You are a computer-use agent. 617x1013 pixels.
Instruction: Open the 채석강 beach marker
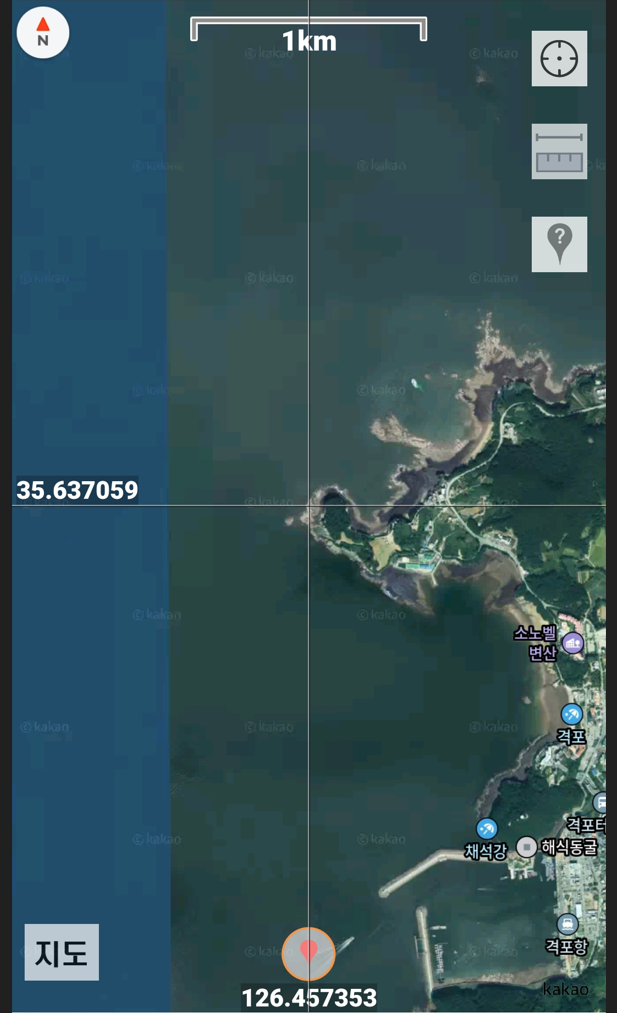(486, 828)
